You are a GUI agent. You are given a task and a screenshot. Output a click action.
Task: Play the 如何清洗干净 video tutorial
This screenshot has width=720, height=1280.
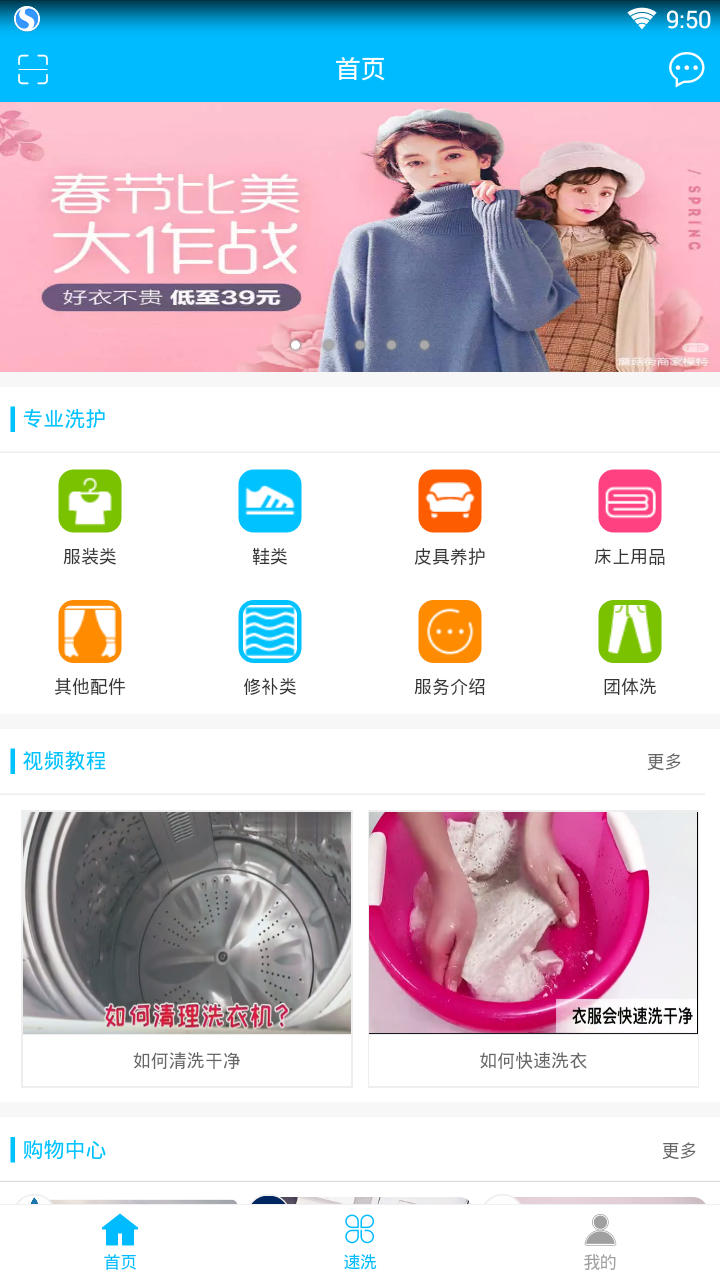pos(187,947)
